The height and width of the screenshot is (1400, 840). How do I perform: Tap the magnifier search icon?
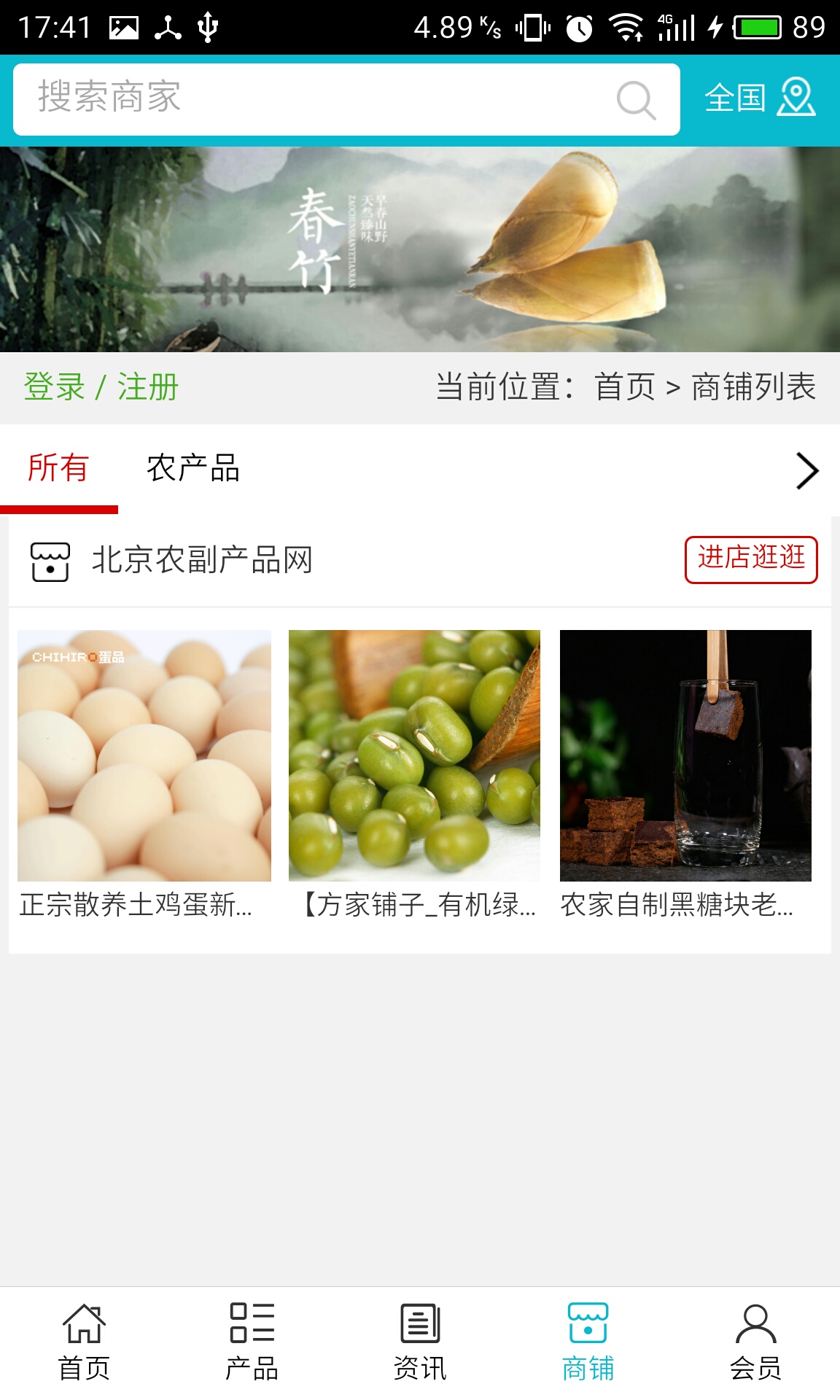(x=636, y=100)
